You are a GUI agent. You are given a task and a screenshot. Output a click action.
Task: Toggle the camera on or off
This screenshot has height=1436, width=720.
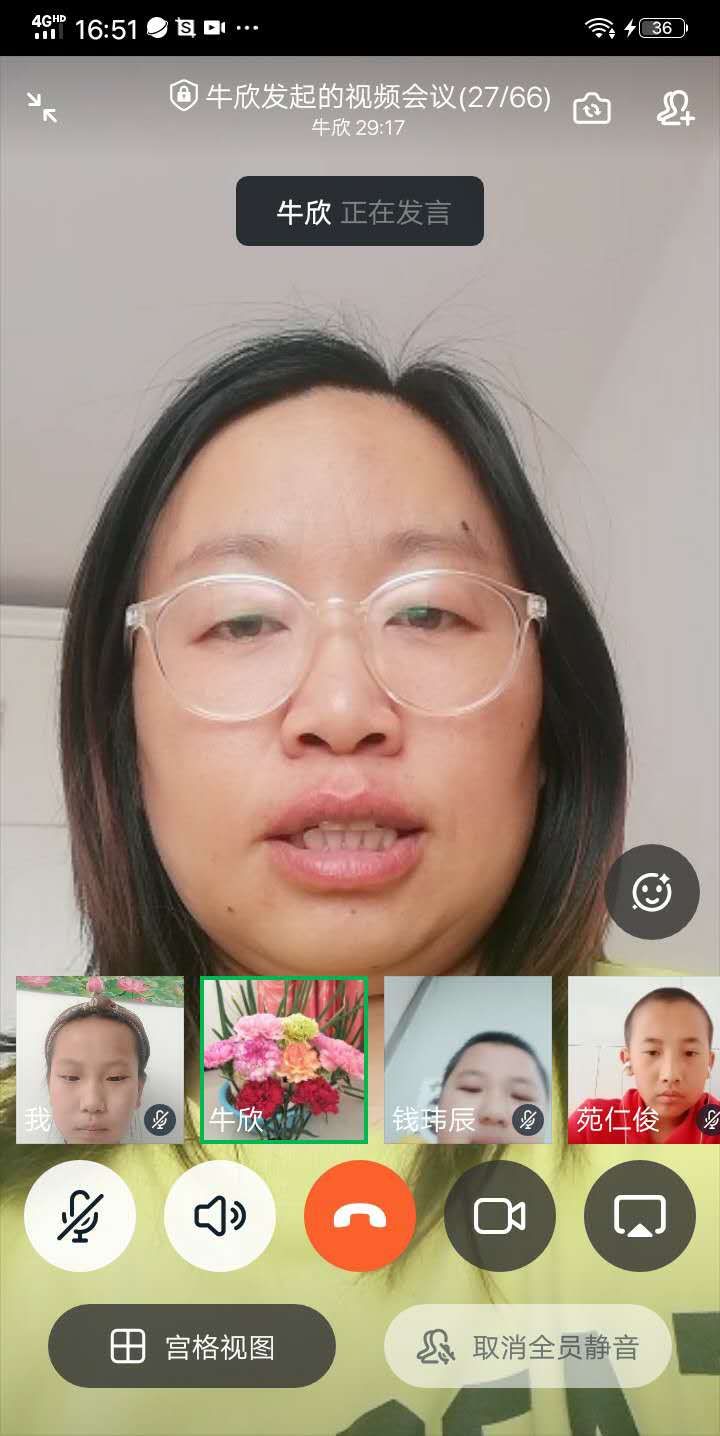pos(500,1216)
